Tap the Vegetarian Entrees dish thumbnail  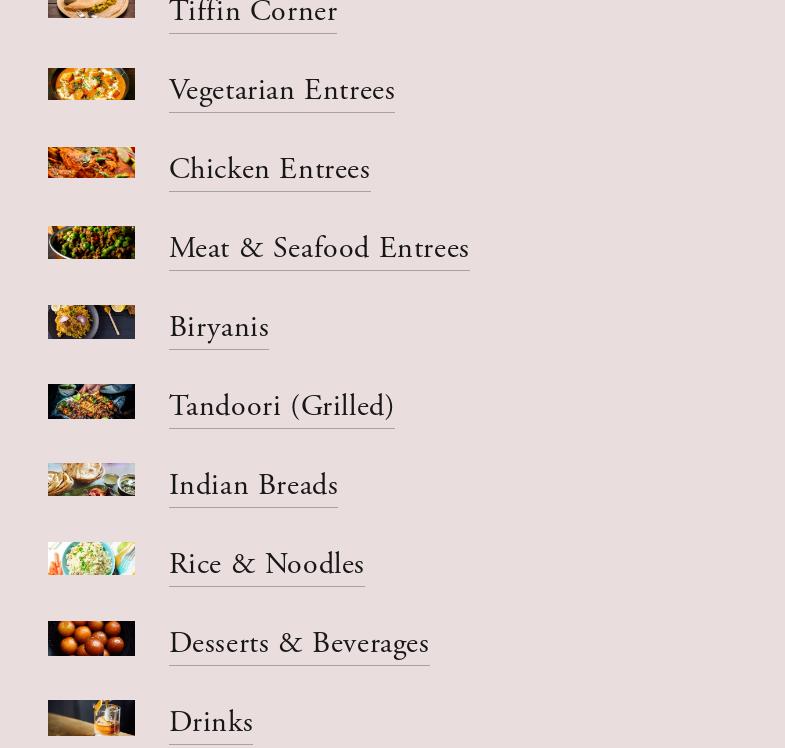click(x=91, y=84)
